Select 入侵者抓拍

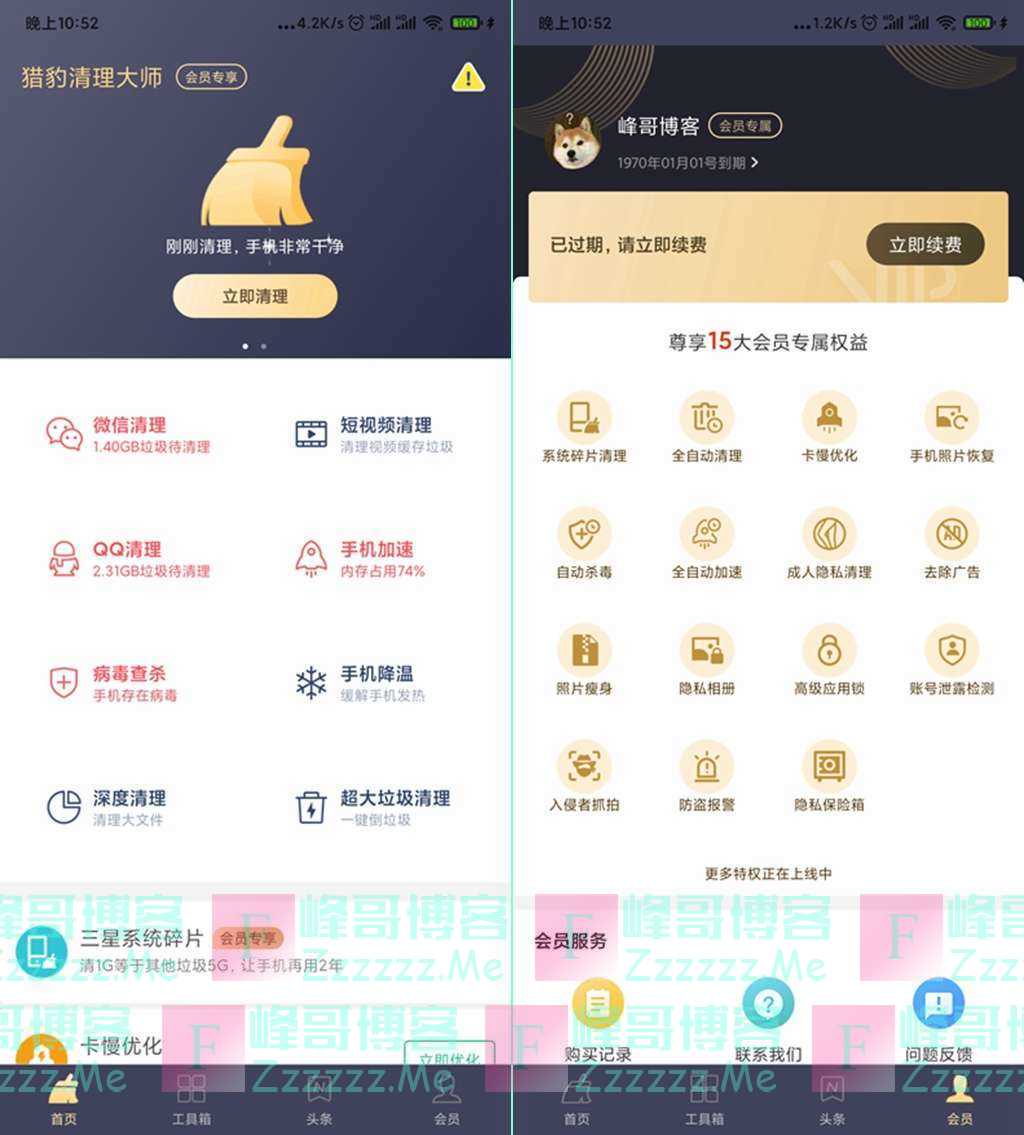(x=584, y=777)
